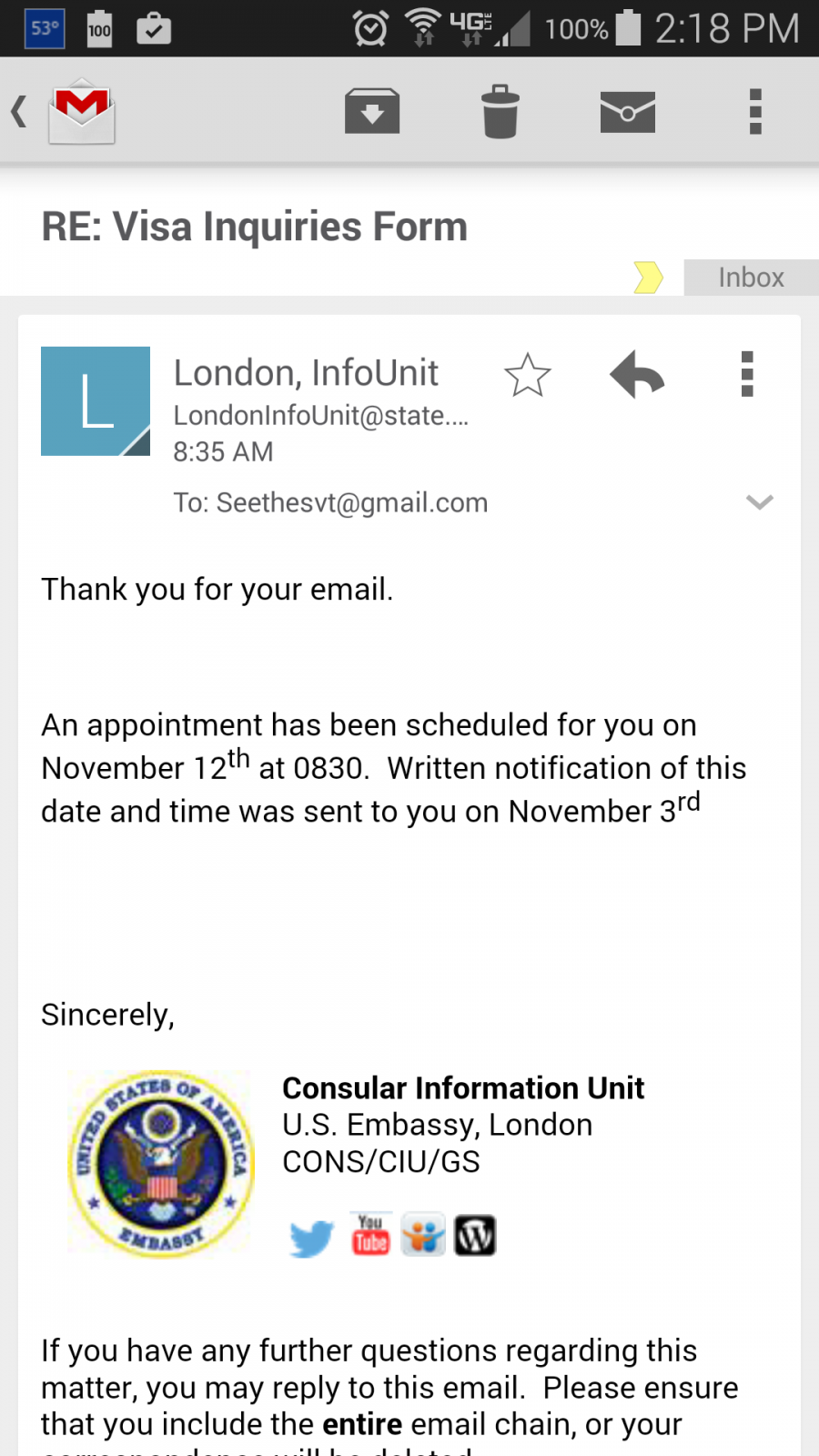819x1456 pixels.
Task: Open the embassy's Twitter link
Action: [x=312, y=1238]
